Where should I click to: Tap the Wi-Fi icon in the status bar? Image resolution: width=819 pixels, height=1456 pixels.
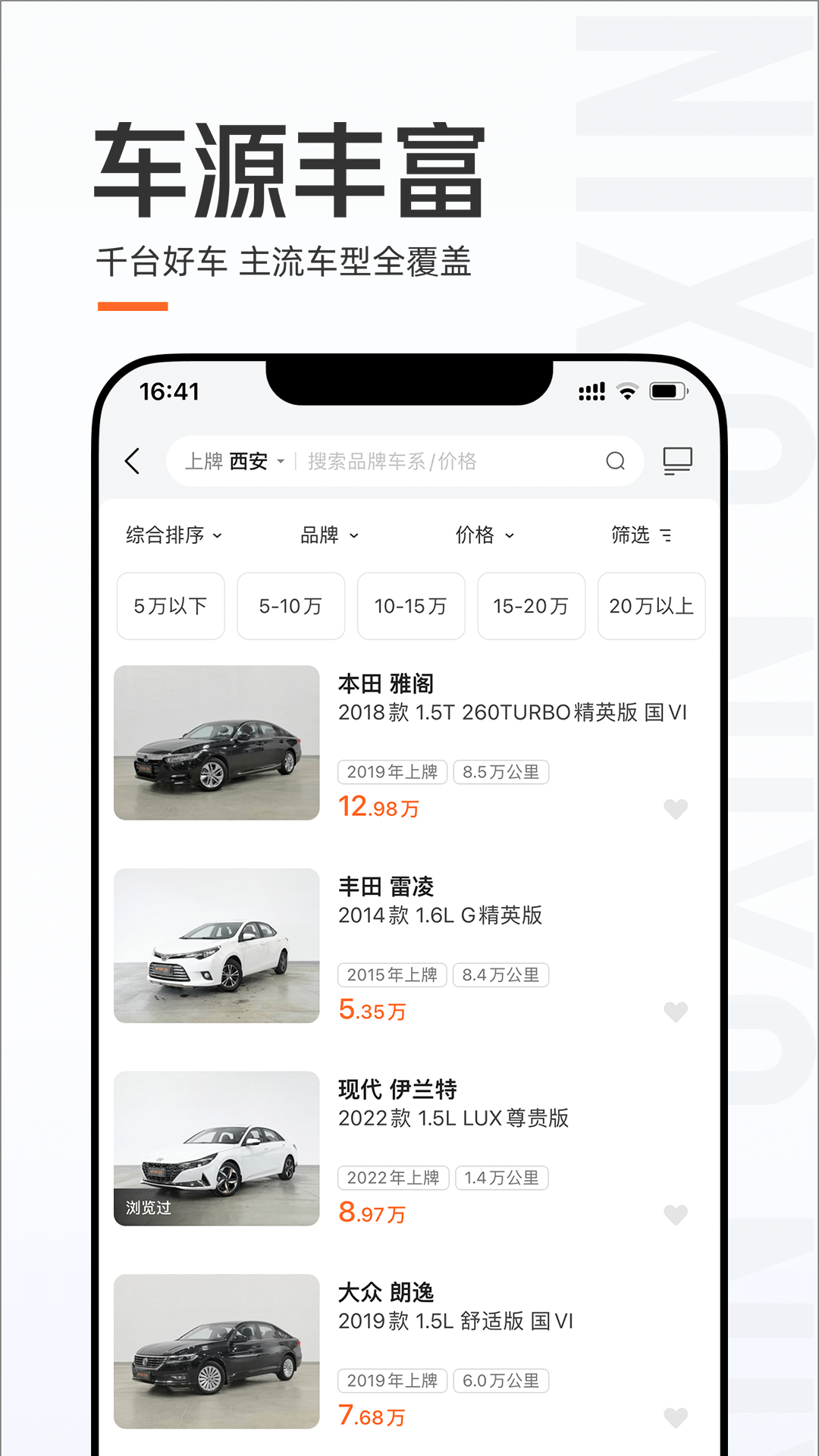coord(628,391)
